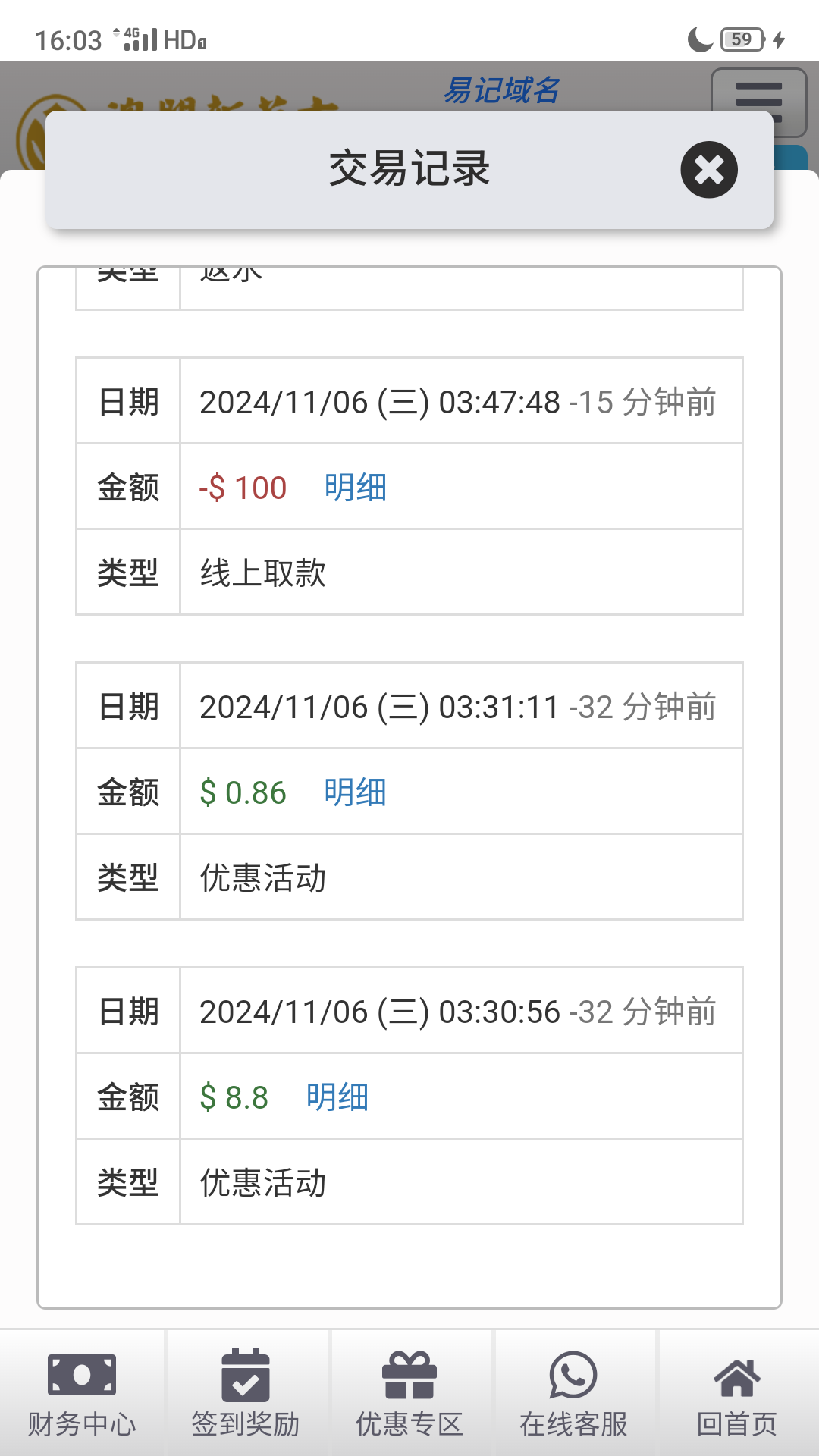Open 明细 for the -$ 100 withdrawal
The height and width of the screenshot is (1456, 819).
point(356,487)
